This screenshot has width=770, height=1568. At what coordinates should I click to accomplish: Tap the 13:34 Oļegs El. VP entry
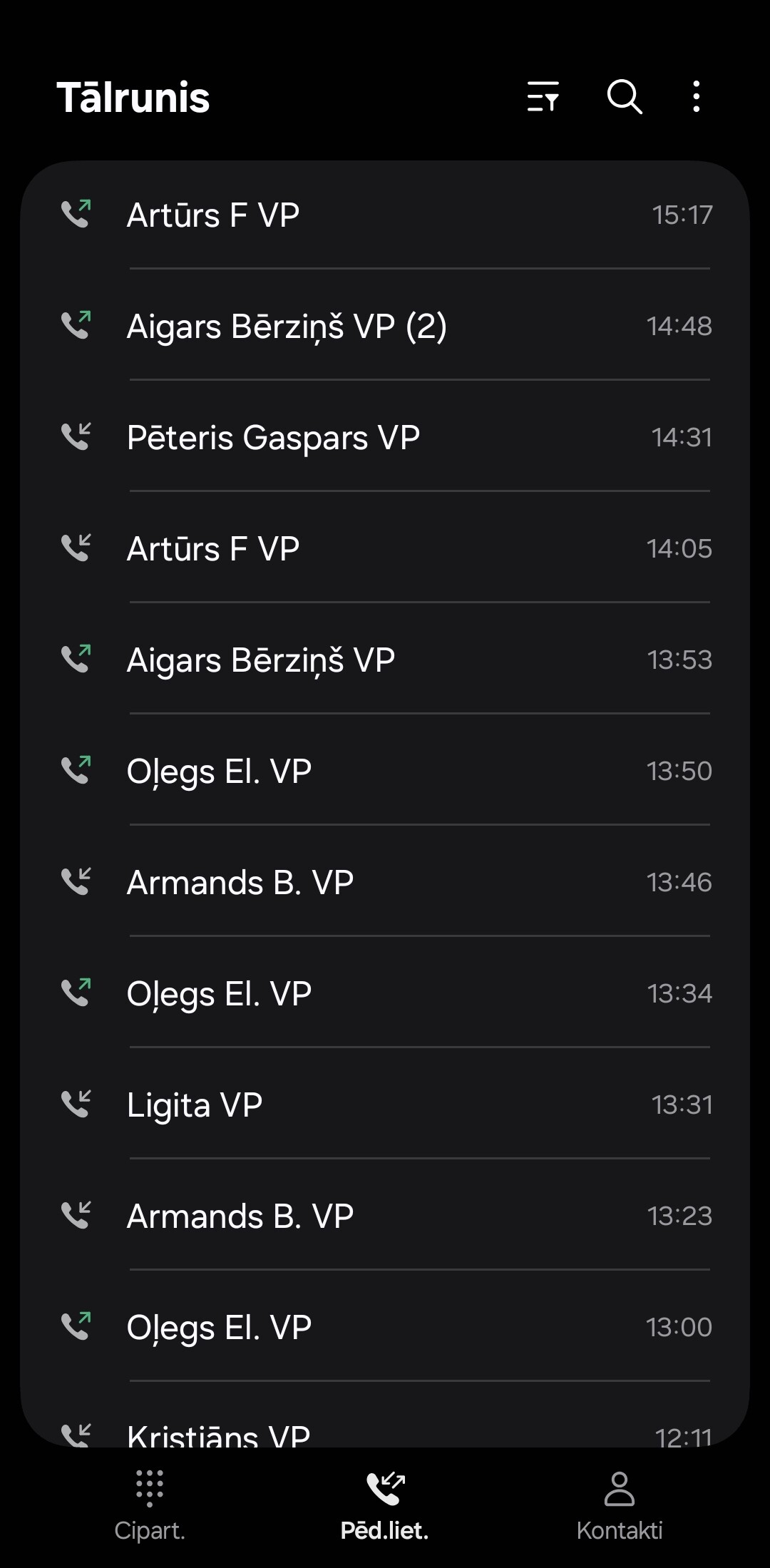[x=385, y=993]
